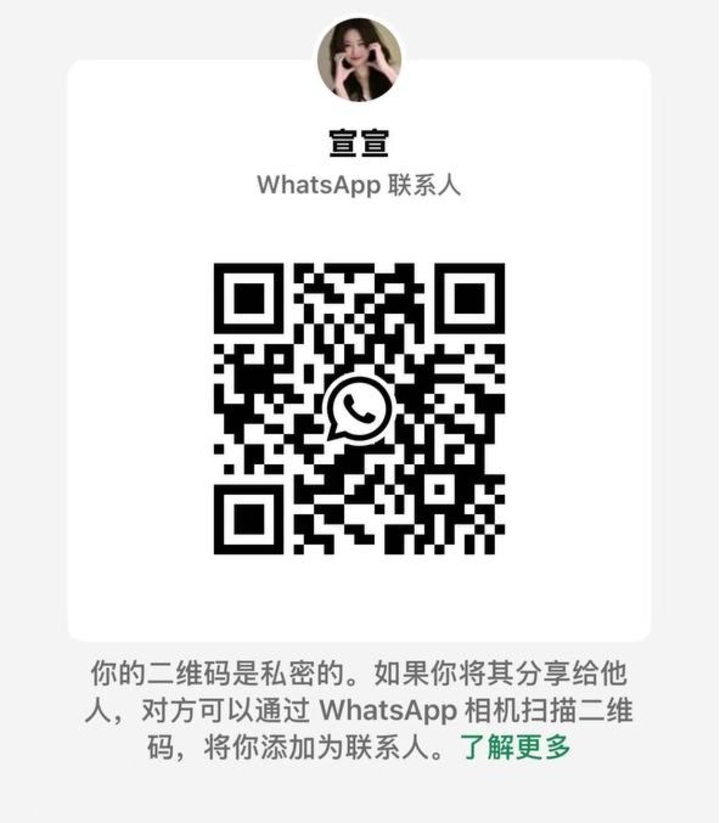Open the 了解更多 link
The image size is (720, 823).
click(x=515, y=748)
